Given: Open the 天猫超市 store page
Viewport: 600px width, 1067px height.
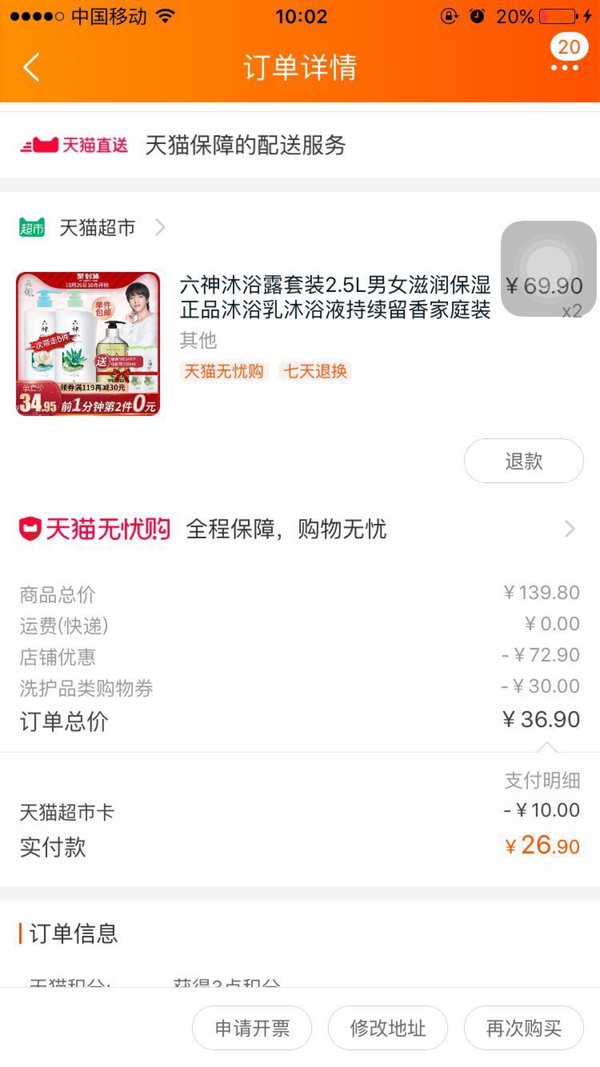Looking at the screenshot, I should click(x=92, y=227).
